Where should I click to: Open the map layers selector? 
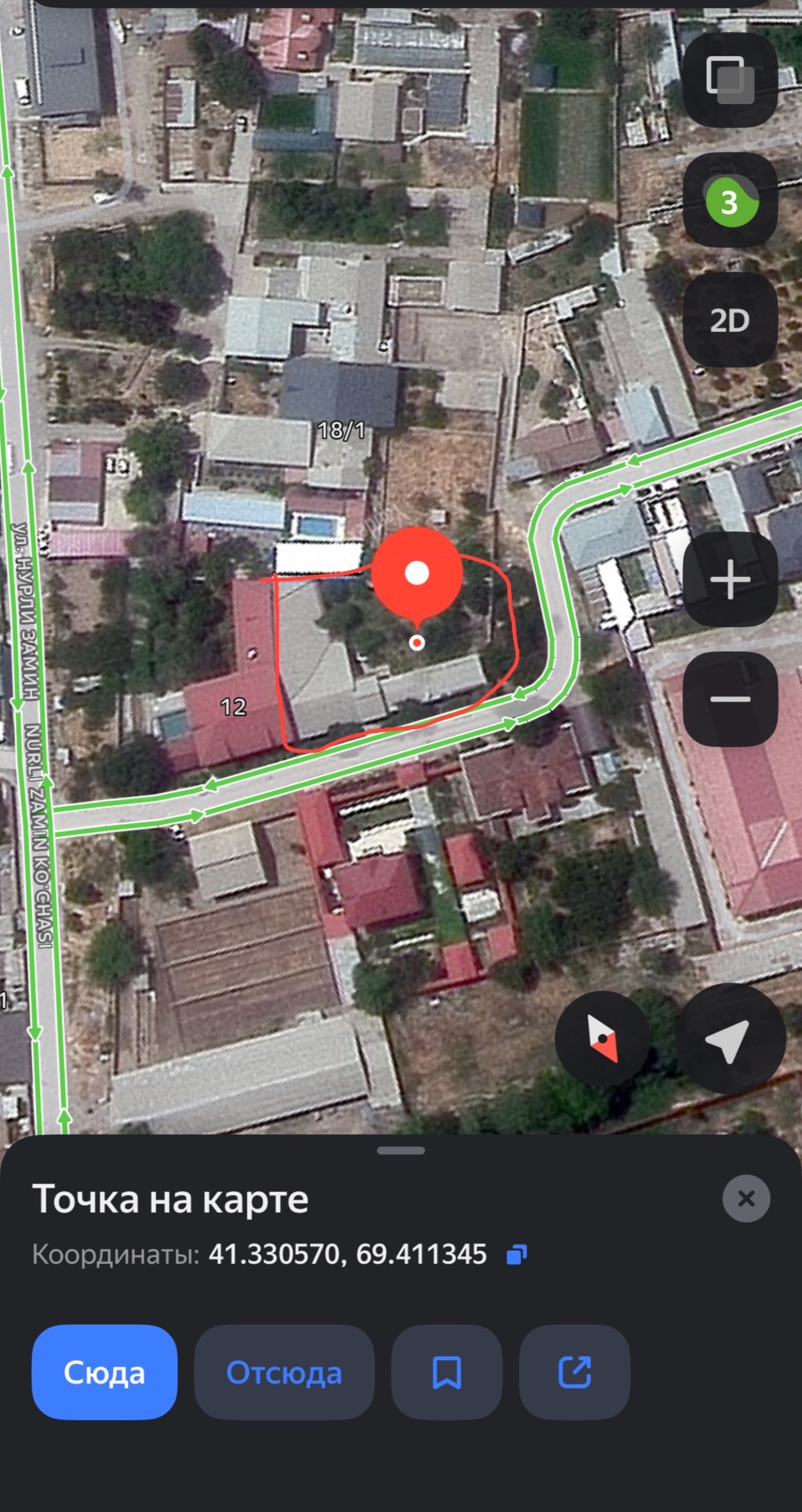coord(730,80)
